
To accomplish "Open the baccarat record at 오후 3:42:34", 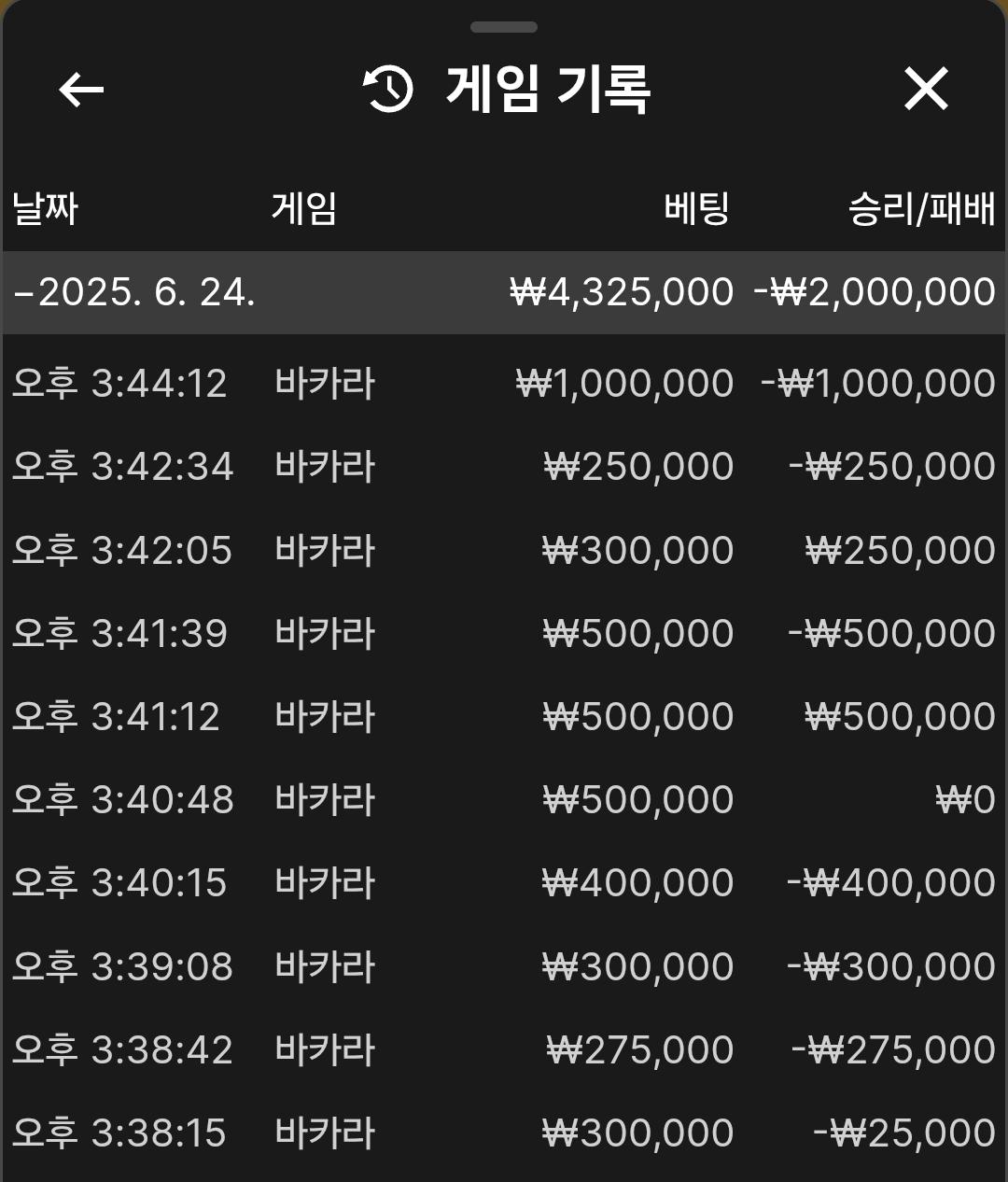I will pyautogui.click(x=504, y=467).
